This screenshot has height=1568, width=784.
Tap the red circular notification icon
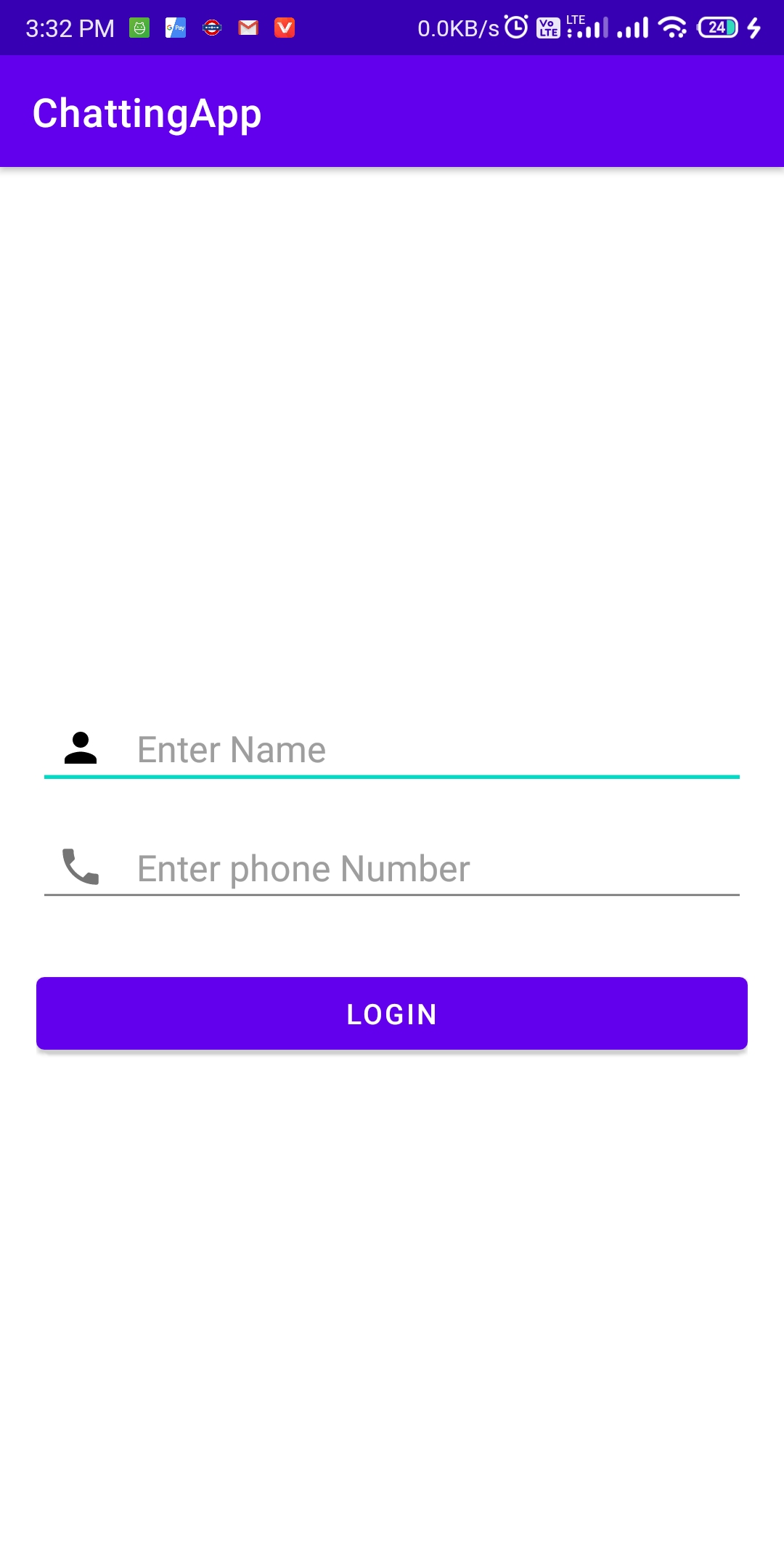click(211, 28)
